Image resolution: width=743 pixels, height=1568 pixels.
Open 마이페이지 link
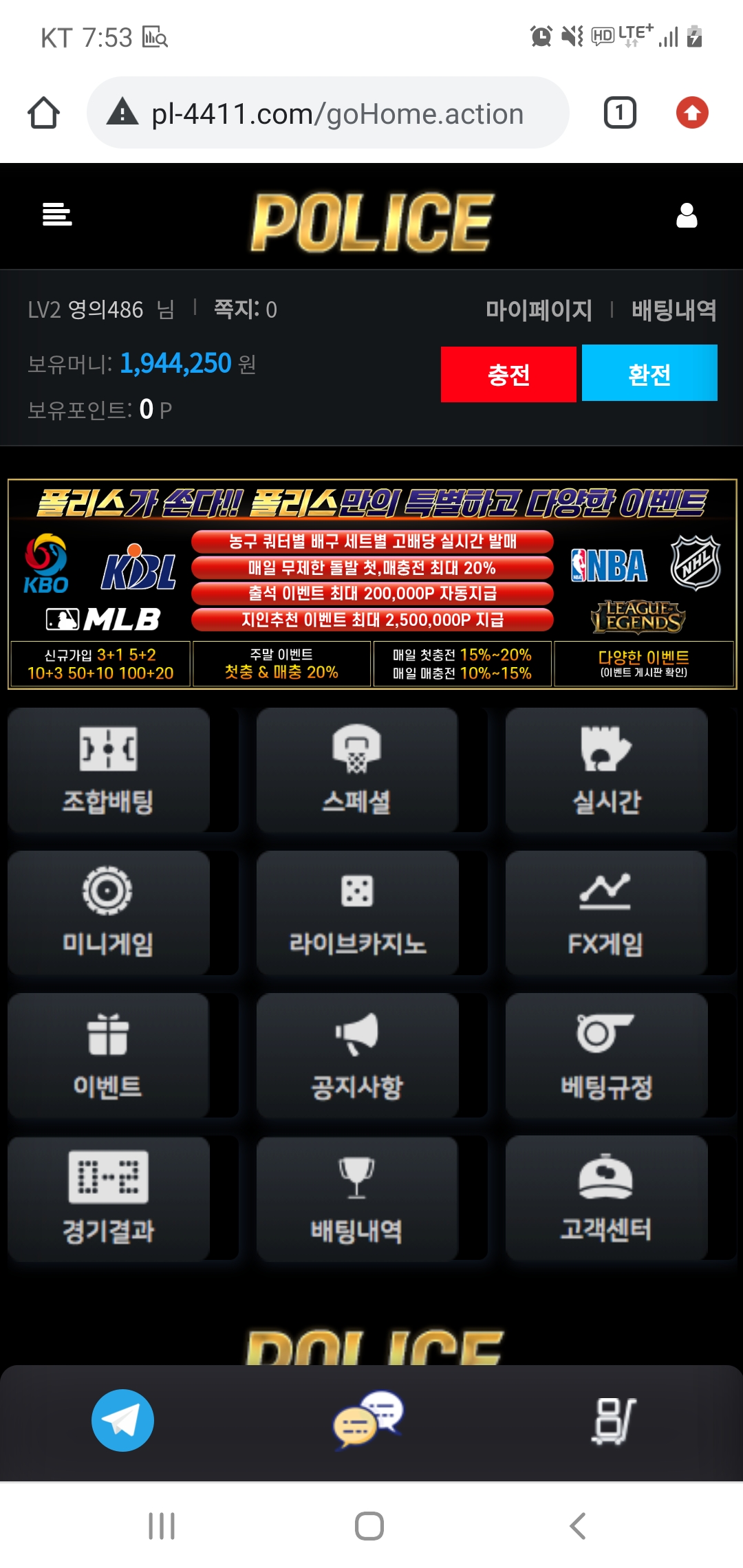(x=539, y=310)
